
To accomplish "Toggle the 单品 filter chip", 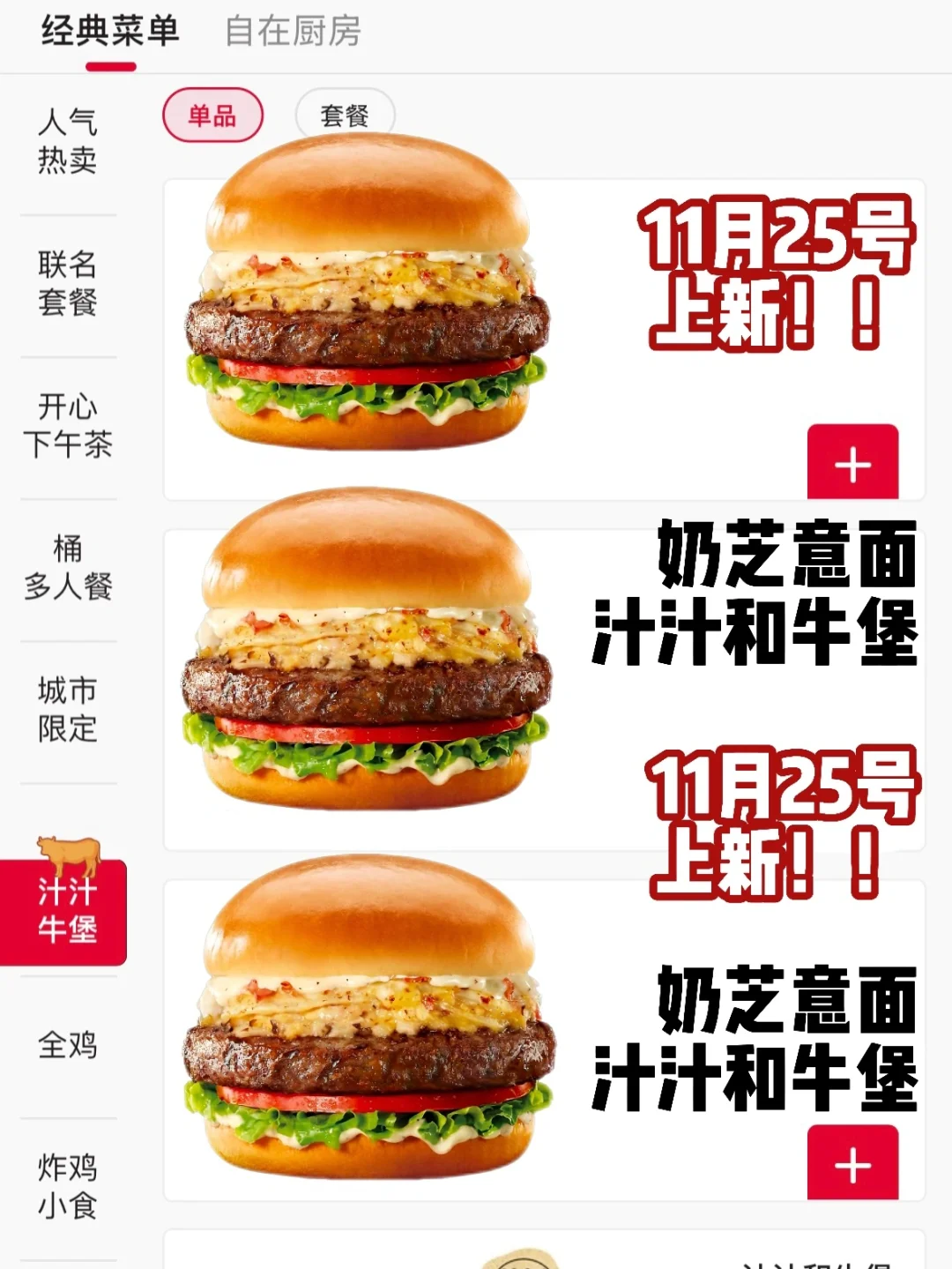I will (x=212, y=114).
